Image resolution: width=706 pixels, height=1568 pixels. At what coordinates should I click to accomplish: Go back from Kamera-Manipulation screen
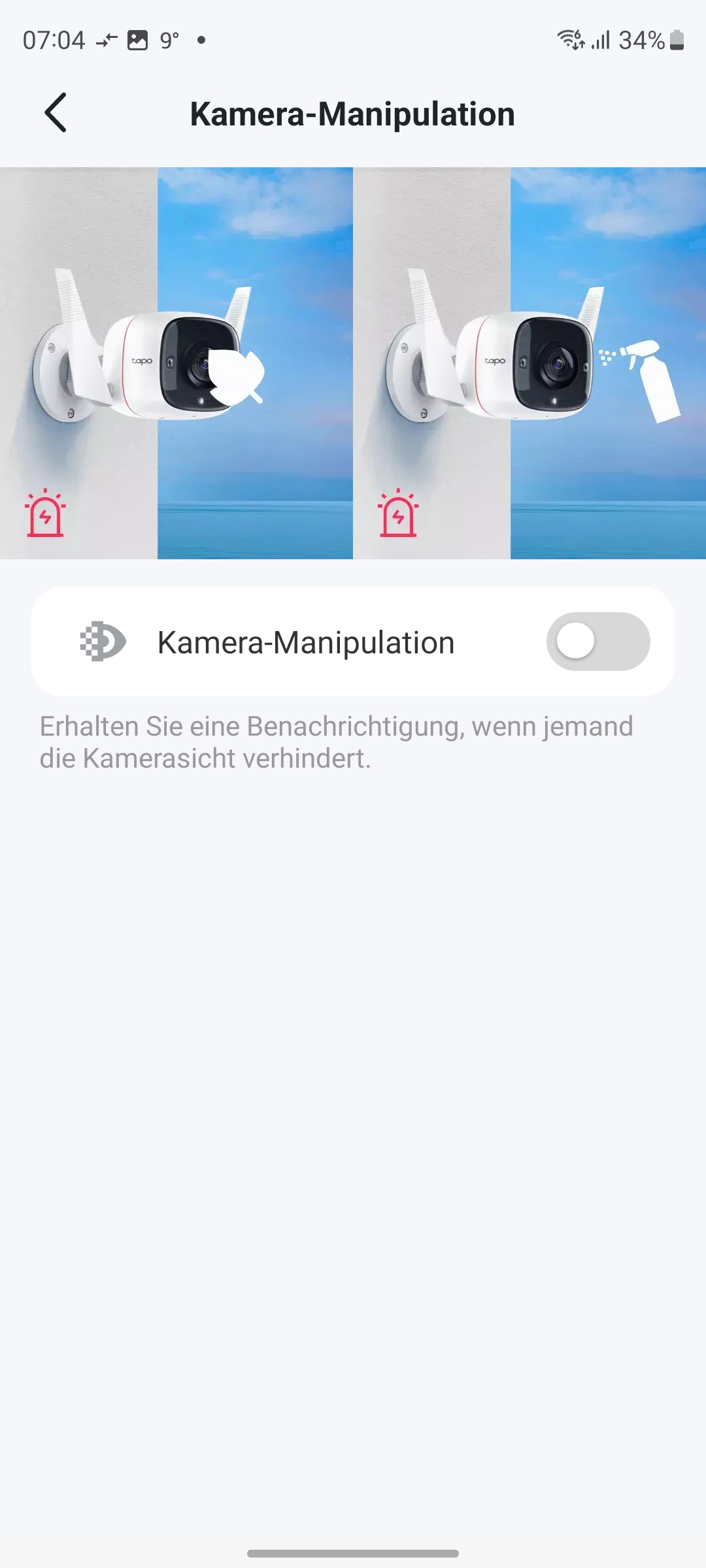56,113
